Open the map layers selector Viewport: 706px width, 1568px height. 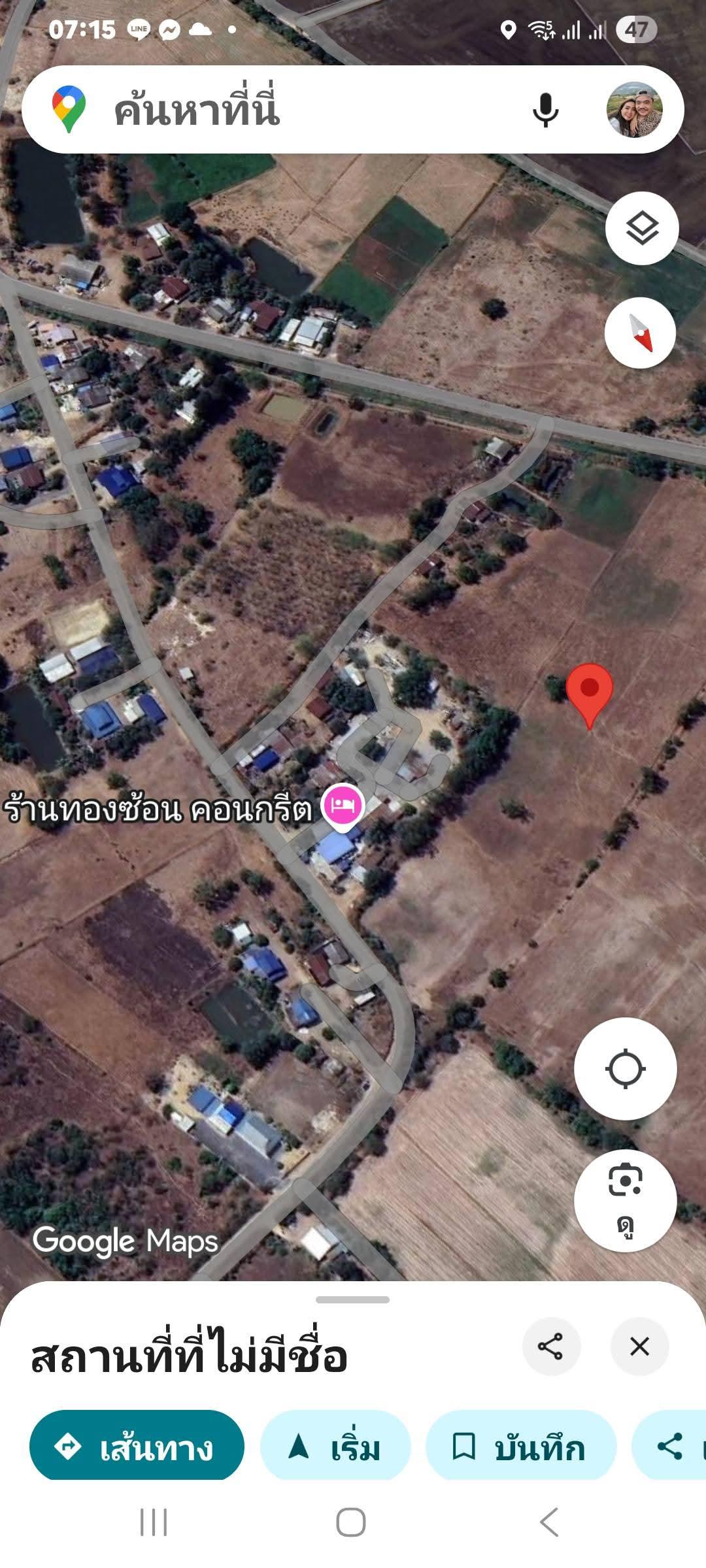click(642, 228)
